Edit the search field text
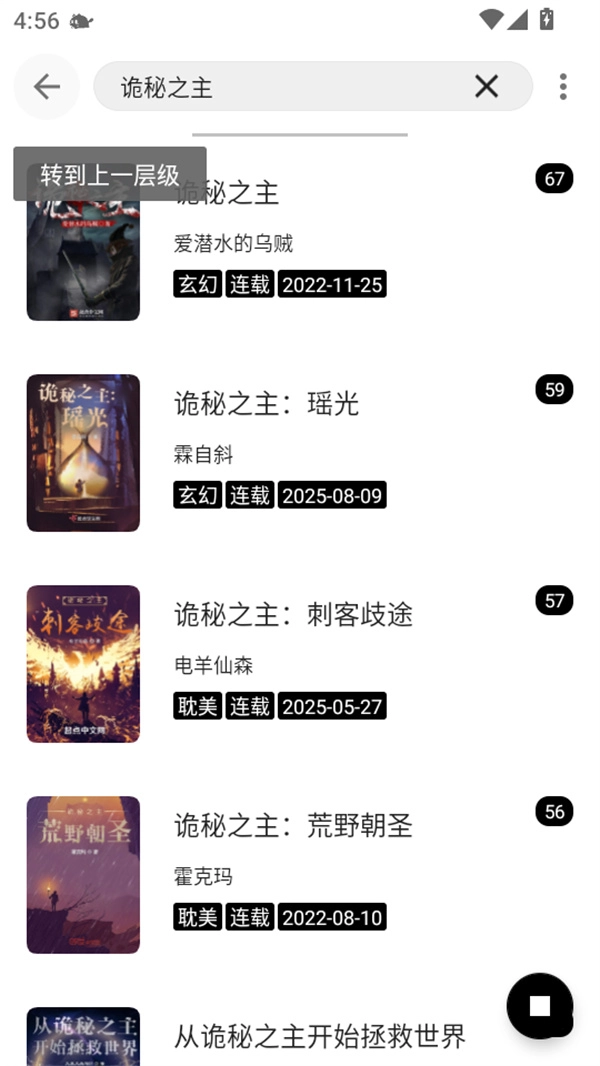The height and width of the screenshot is (1066, 600). tap(290, 87)
